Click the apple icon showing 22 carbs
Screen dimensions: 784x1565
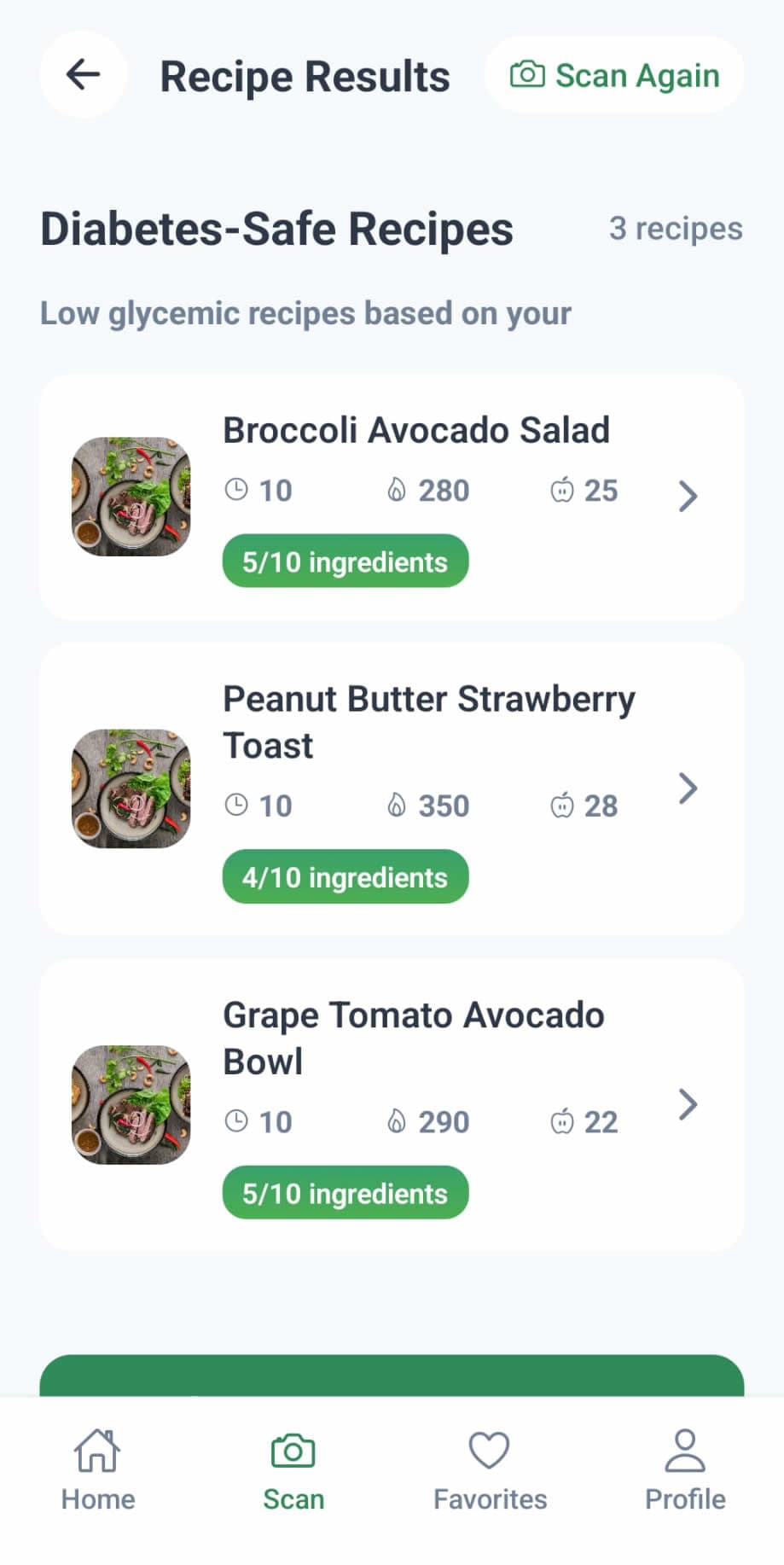[x=560, y=1120]
